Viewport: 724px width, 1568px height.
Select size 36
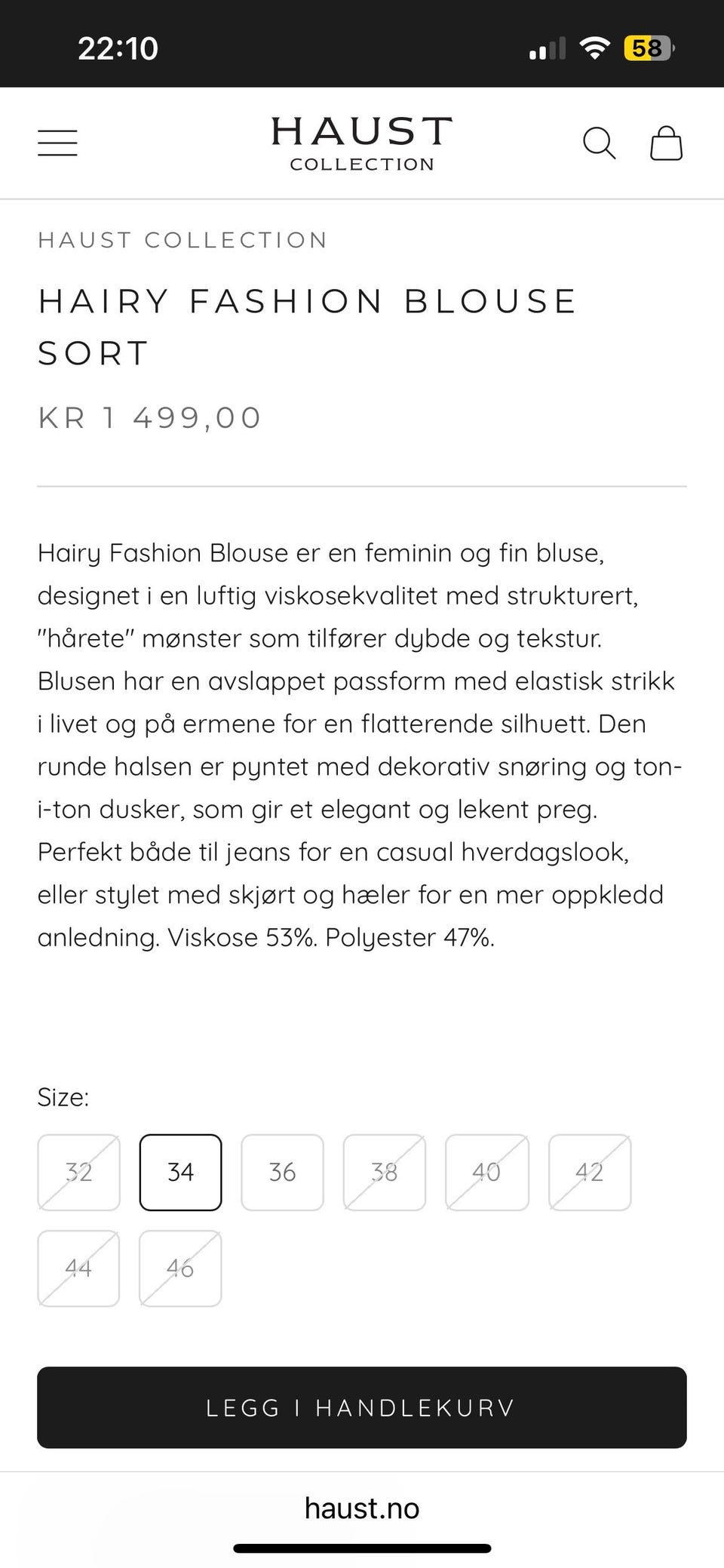pyautogui.click(x=282, y=1172)
